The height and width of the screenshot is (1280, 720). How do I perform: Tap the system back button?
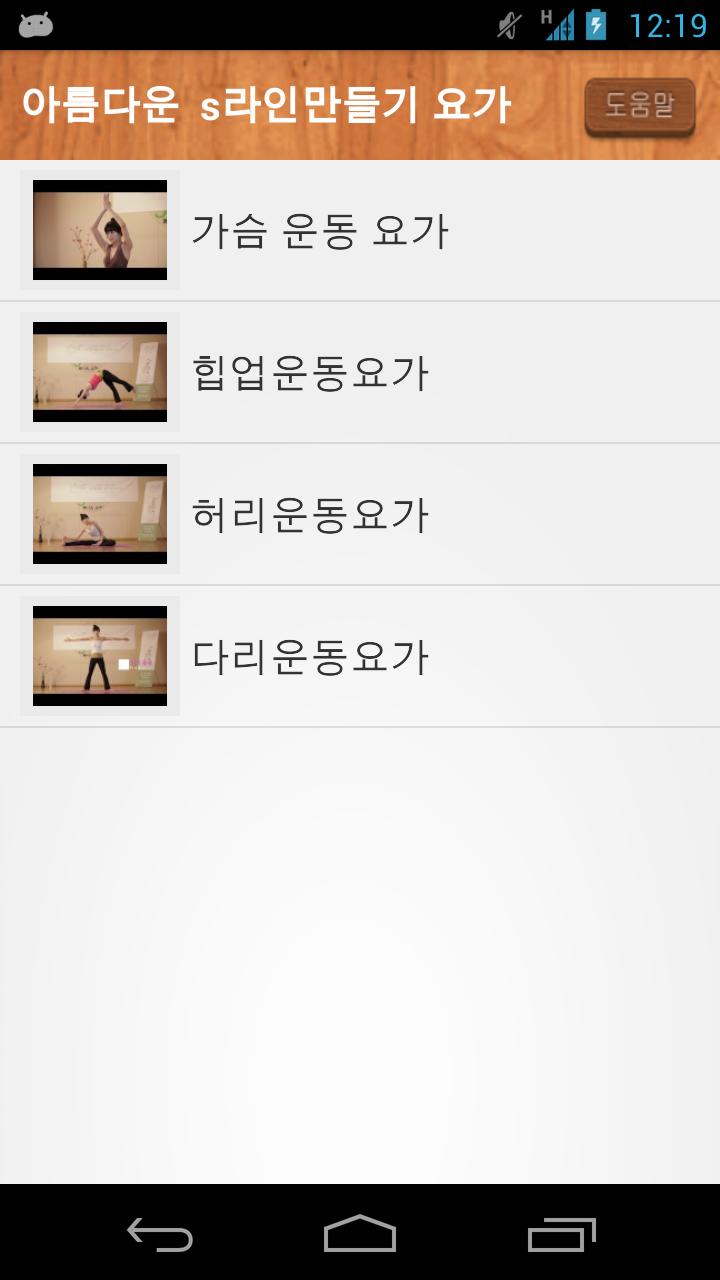click(160, 1234)
